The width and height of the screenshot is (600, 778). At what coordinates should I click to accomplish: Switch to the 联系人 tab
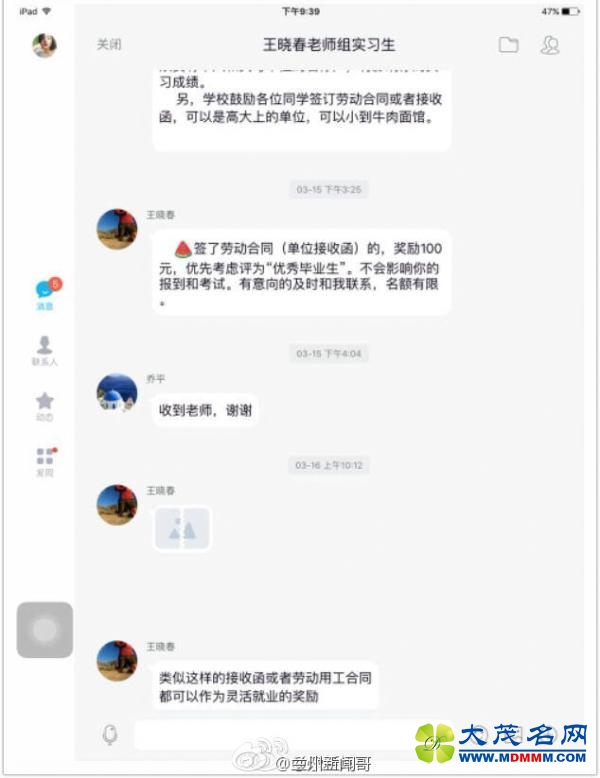pyautogui.click(x=45, y=350)
